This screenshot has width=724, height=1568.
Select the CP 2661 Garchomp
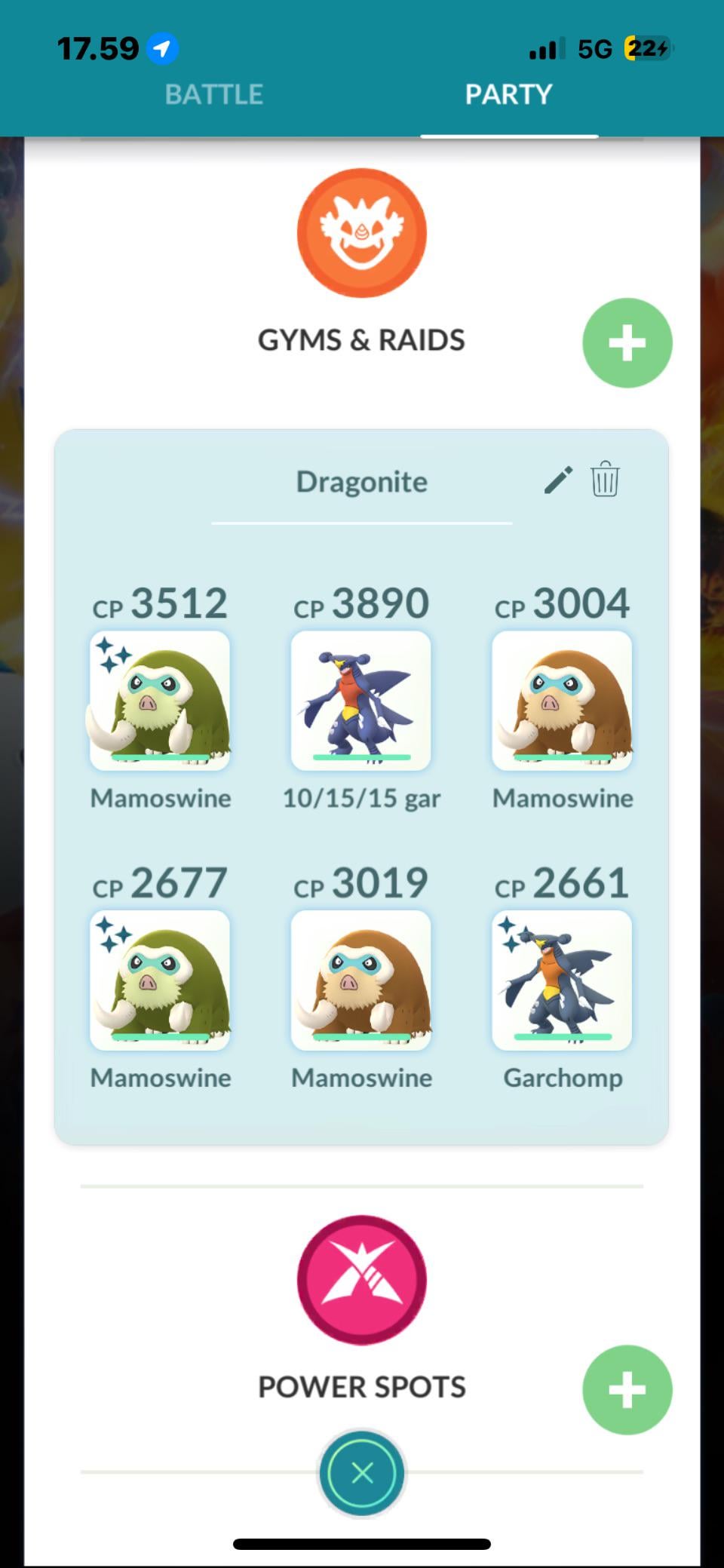[x=562, y=980]
